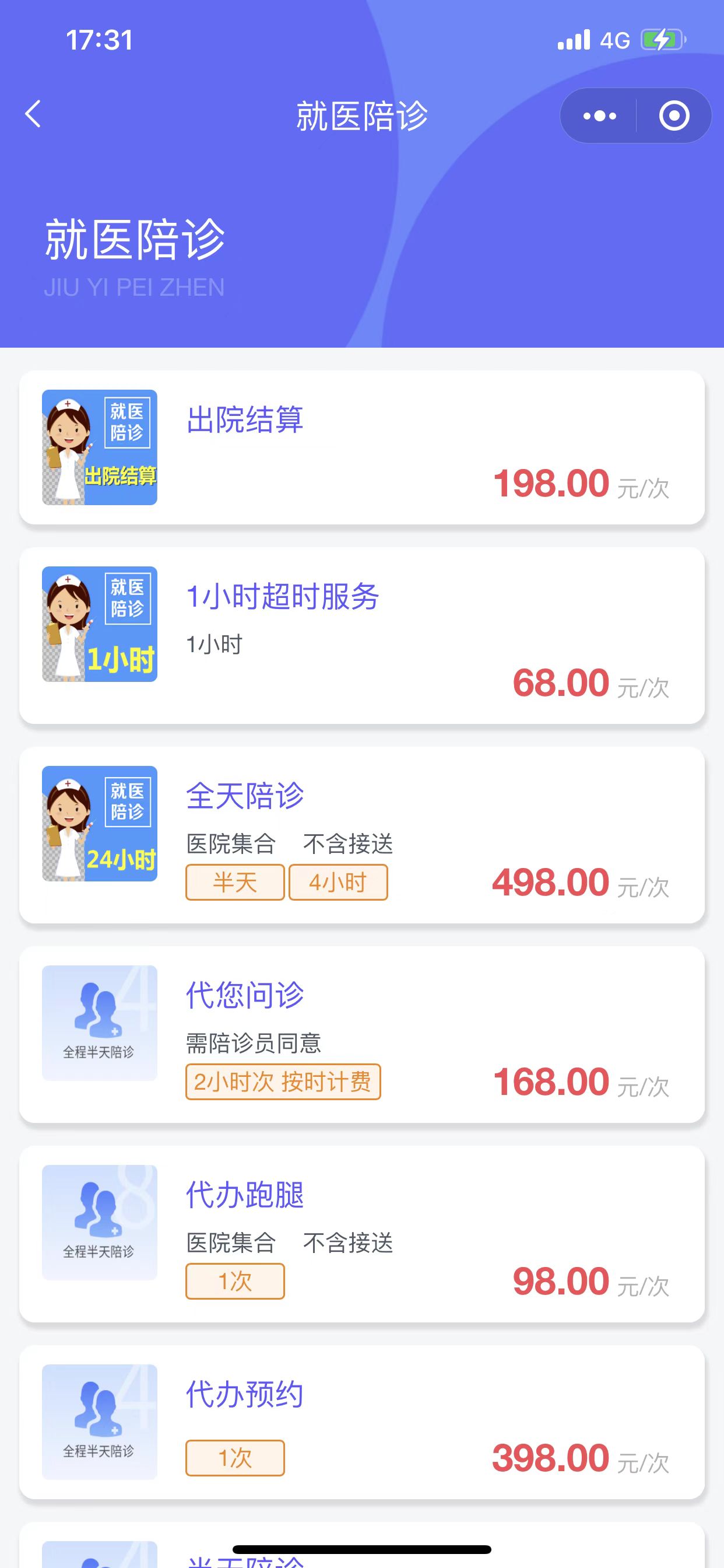This screenshot has width=724, height=1568.
Task: Choose the 代办跑腿 service
Action: pyautogui.click(x=361, y=1234)
